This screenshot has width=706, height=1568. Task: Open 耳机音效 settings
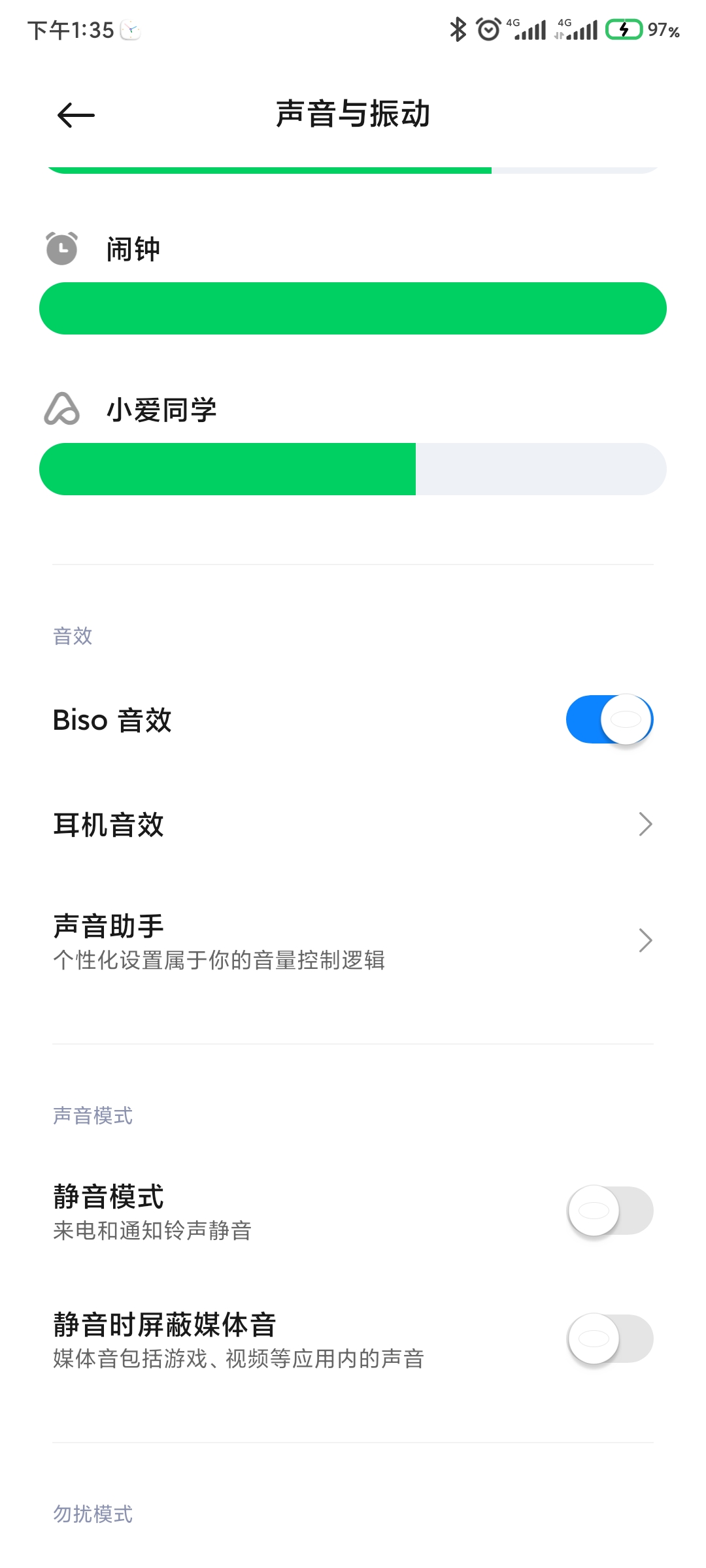click(x=353, y=825)
